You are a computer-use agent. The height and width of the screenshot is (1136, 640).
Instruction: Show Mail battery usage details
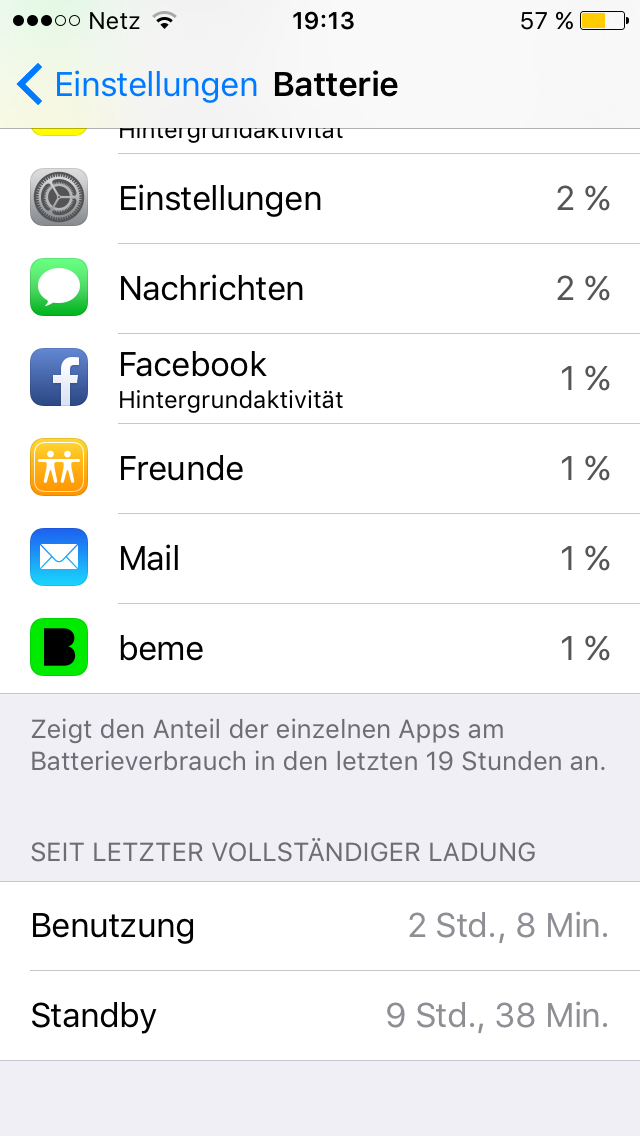click(320, 558)
